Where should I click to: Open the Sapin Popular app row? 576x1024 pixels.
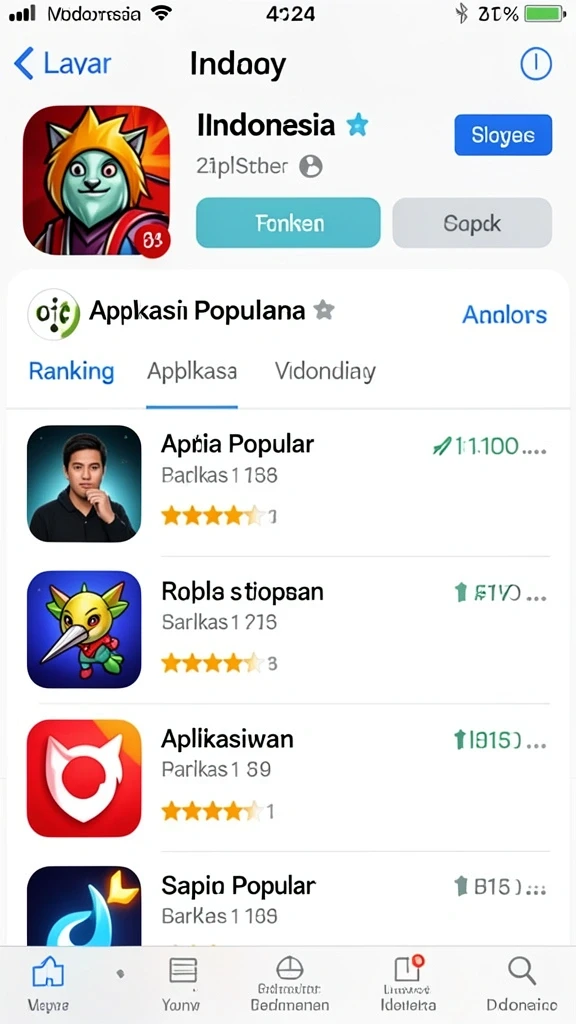click(x=288, y=903)
